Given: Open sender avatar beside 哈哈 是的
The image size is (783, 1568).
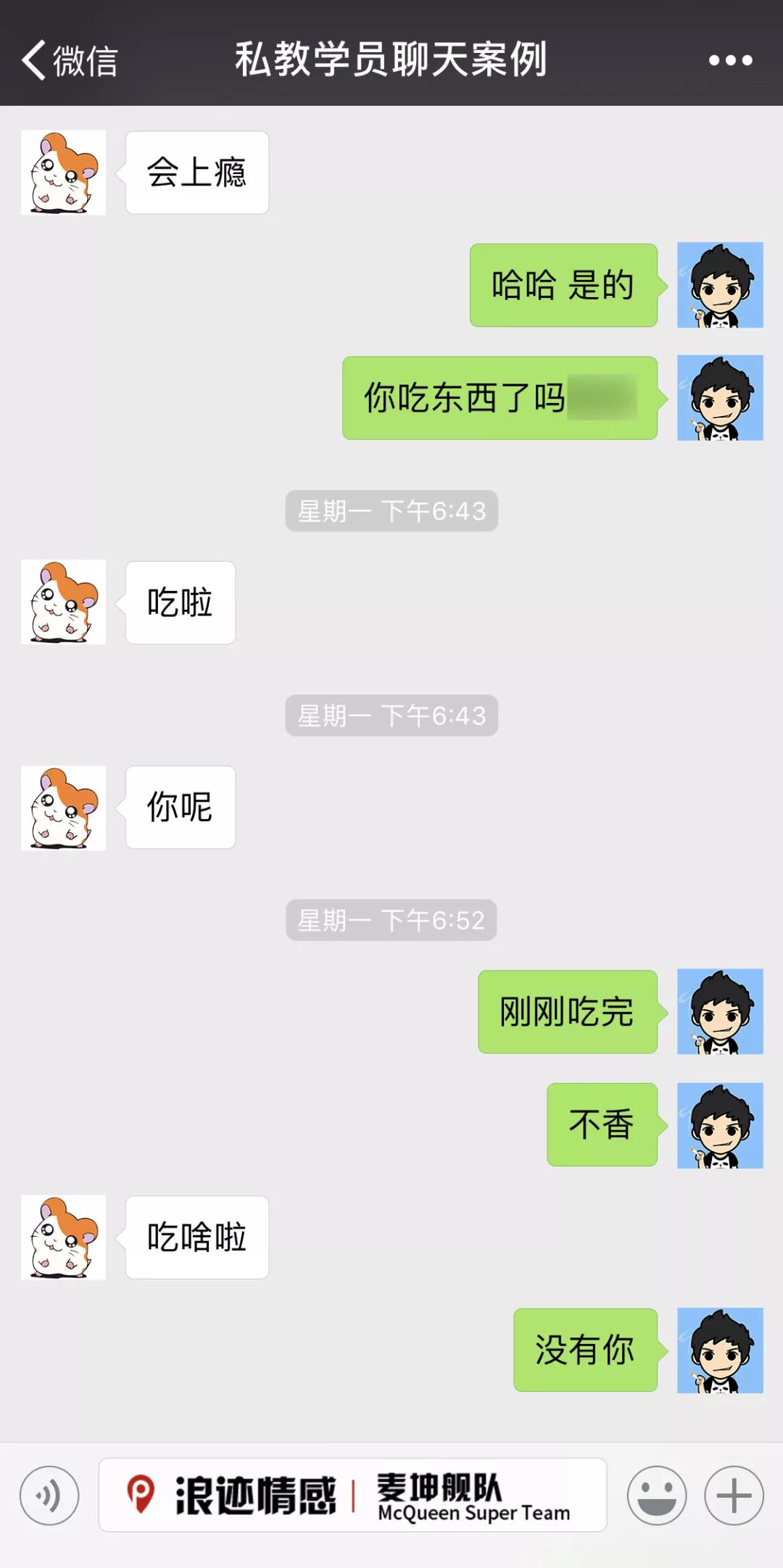Looking at the screenshot, I should click(x=720, y=285).
